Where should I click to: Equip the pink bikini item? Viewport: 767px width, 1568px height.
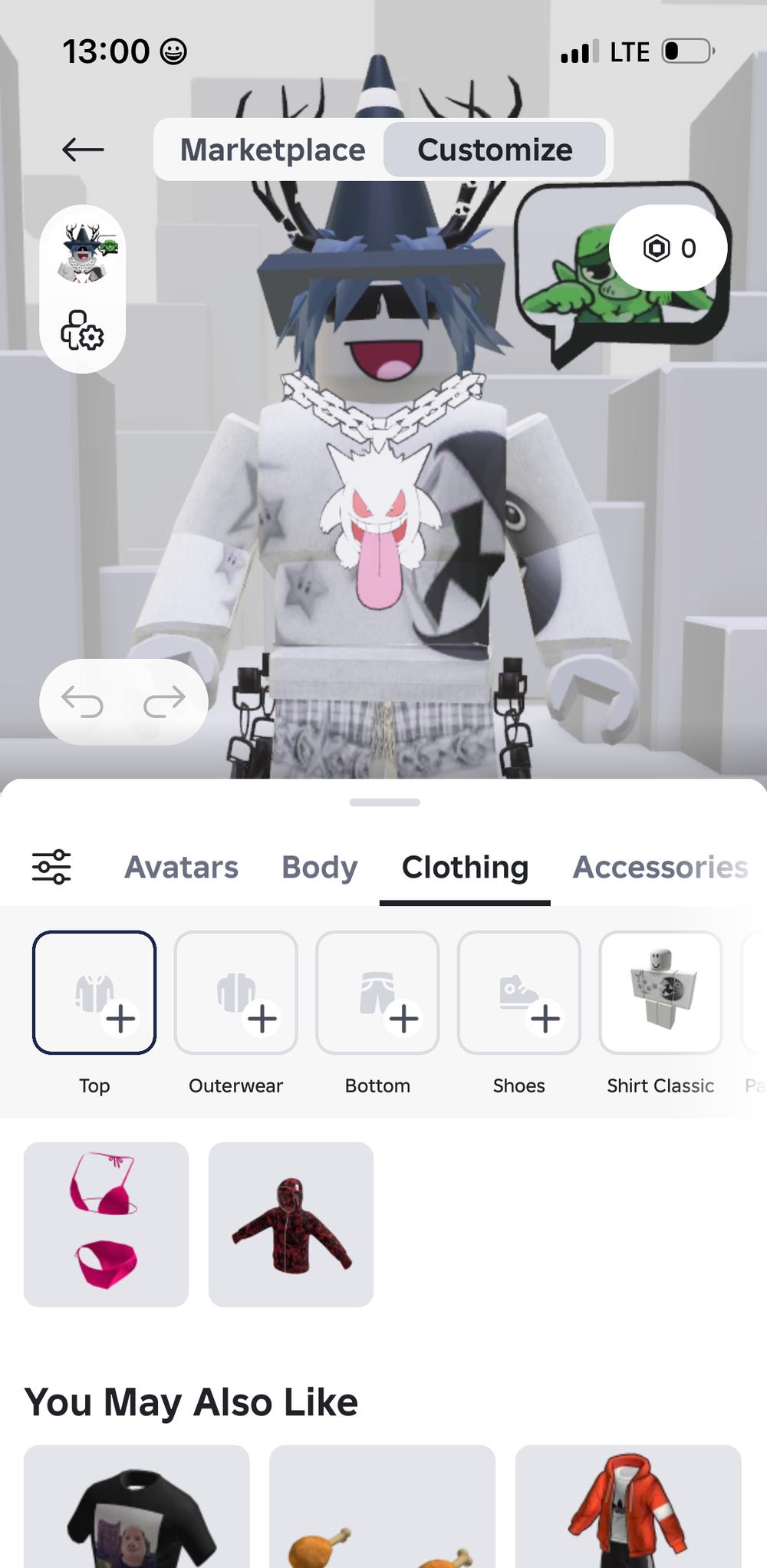pos(106,1224)
